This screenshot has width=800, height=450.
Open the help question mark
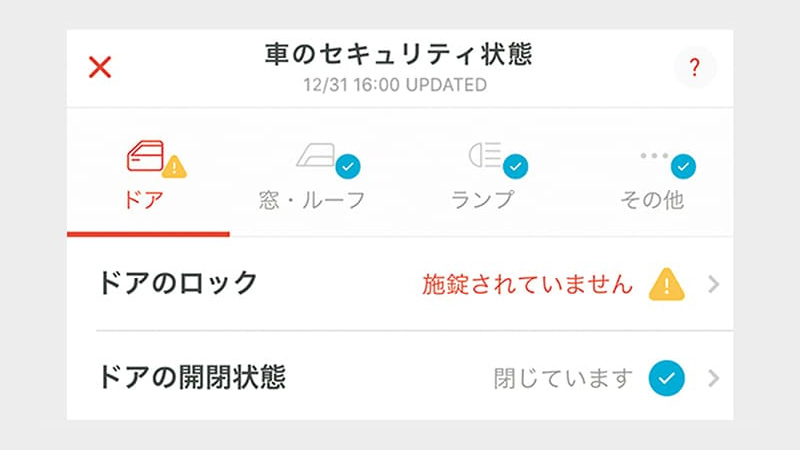tap(695, 68)
